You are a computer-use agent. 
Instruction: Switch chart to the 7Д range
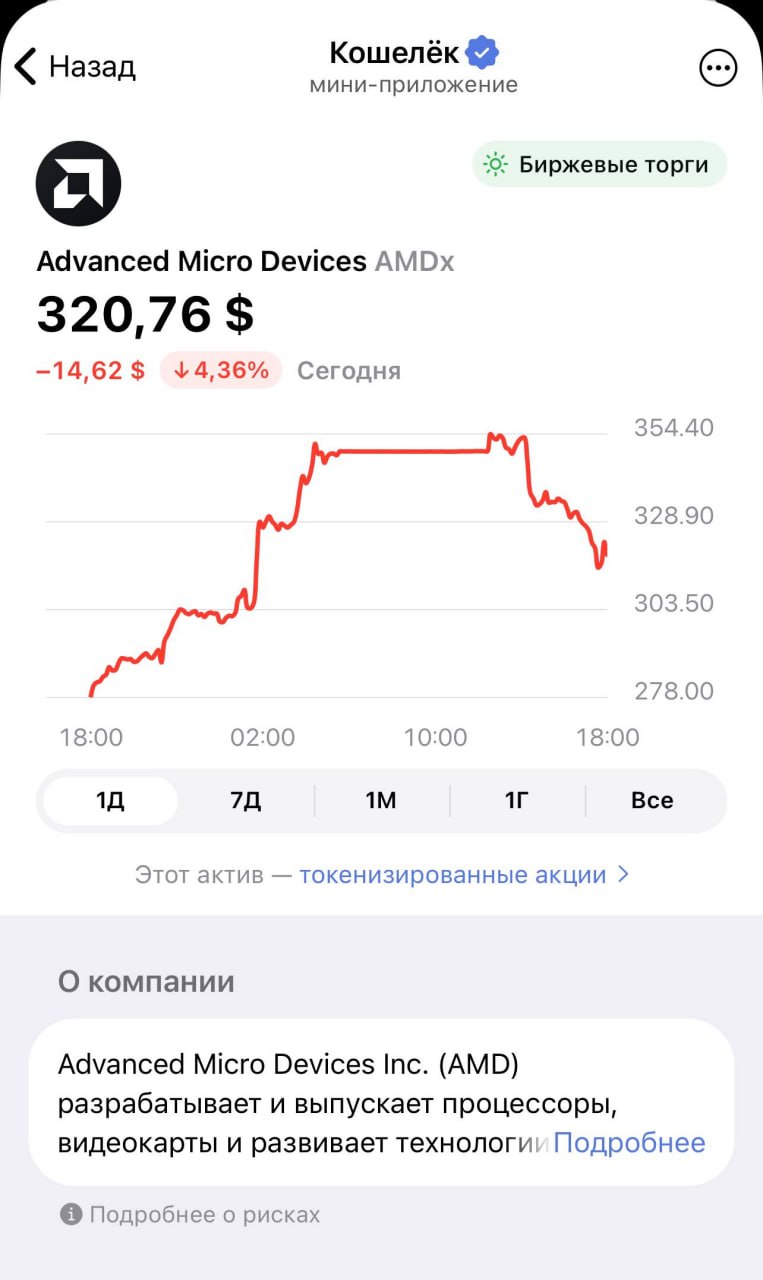click(x=246, y=801)
